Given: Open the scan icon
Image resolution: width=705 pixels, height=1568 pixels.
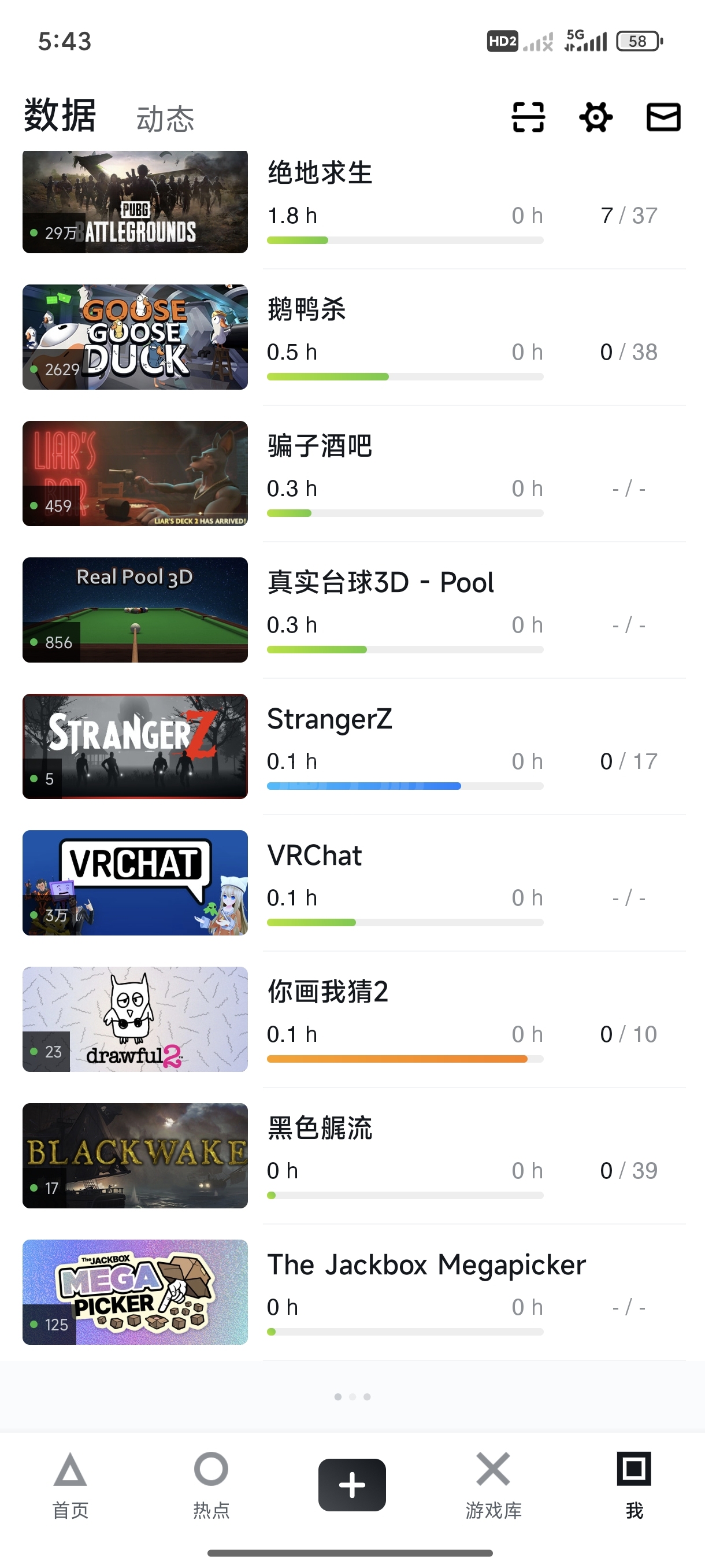Looking at the screenshot, I should pos(528,117).
